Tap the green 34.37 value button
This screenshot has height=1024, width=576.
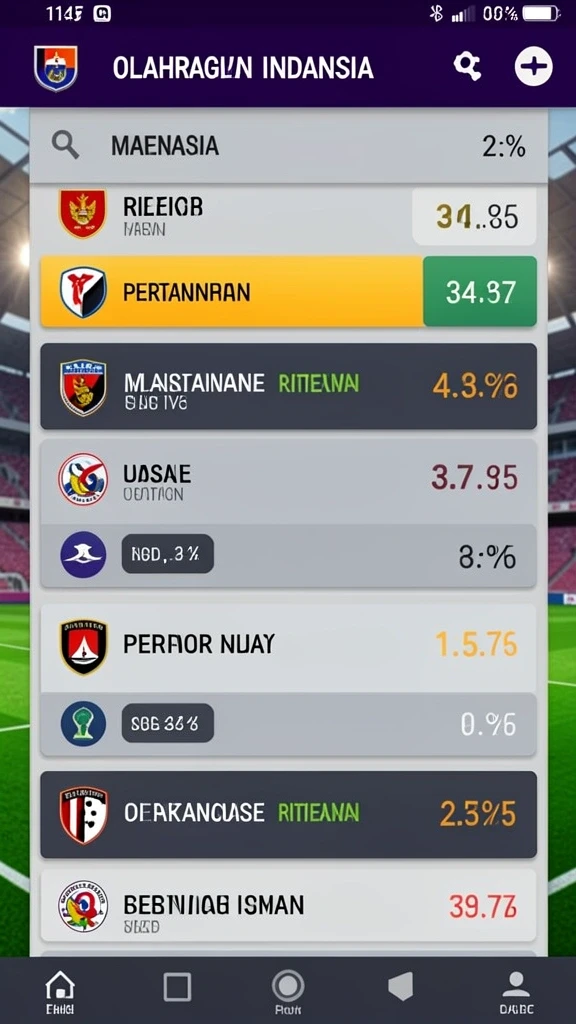[x=480, y=291]
